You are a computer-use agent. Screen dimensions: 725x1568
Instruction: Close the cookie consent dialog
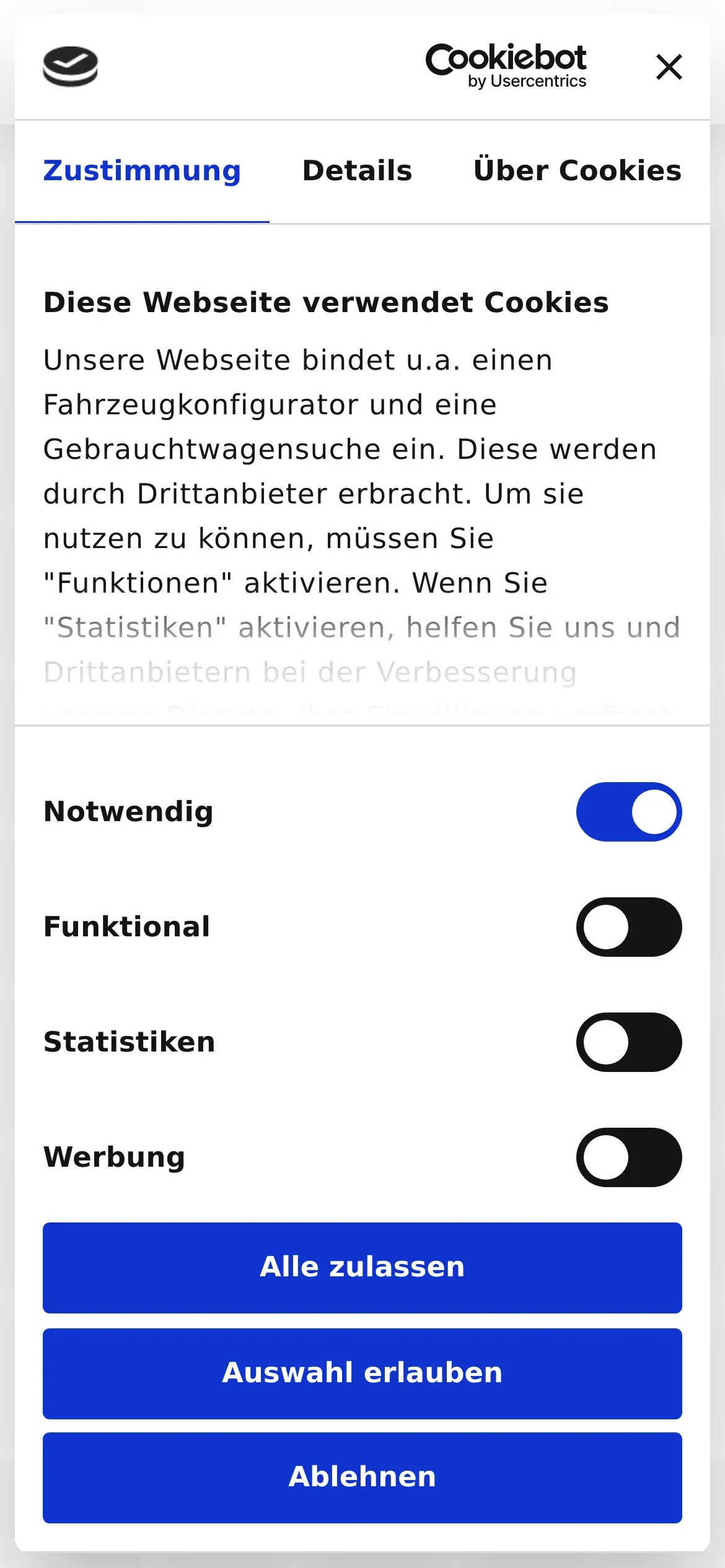click(669, 67)
